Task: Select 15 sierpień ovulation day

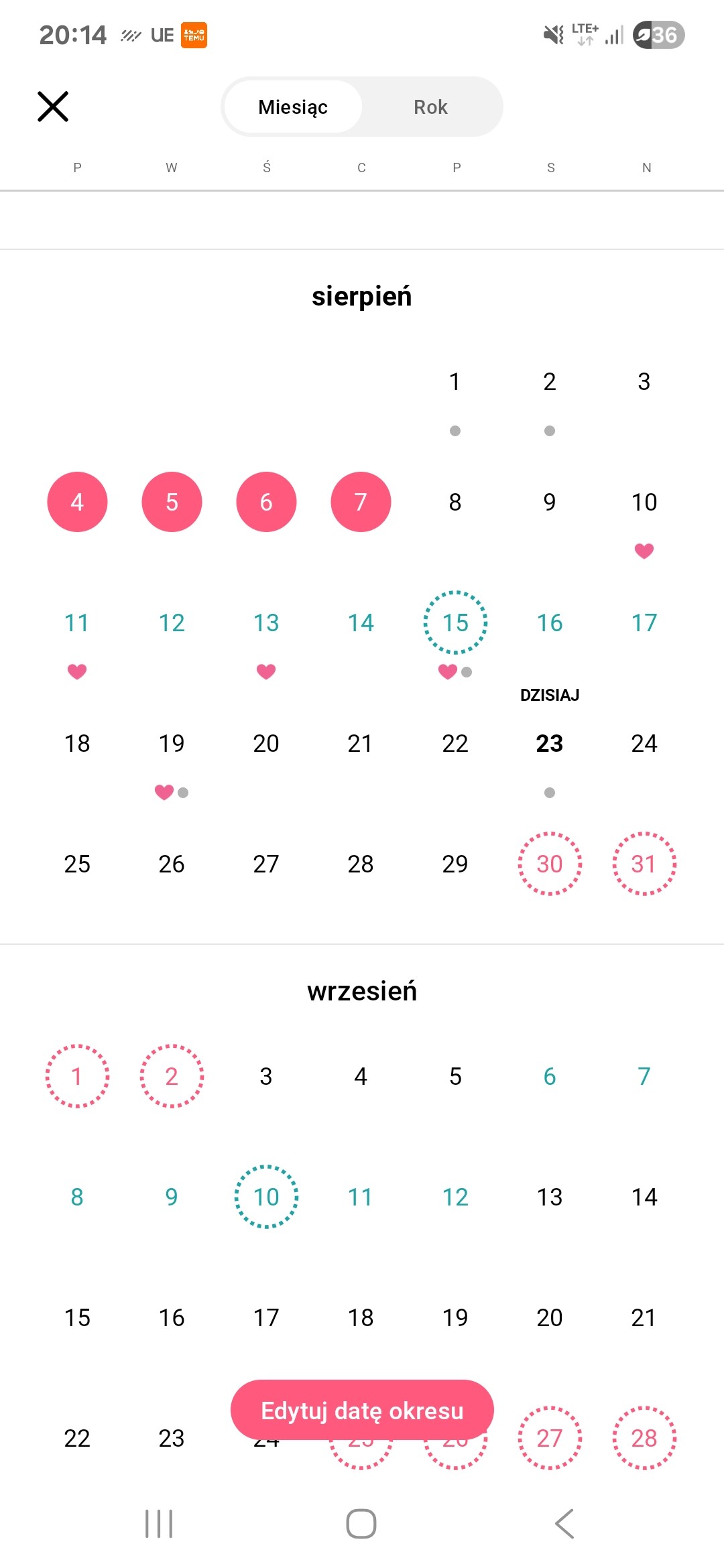Action: point(455,623)
